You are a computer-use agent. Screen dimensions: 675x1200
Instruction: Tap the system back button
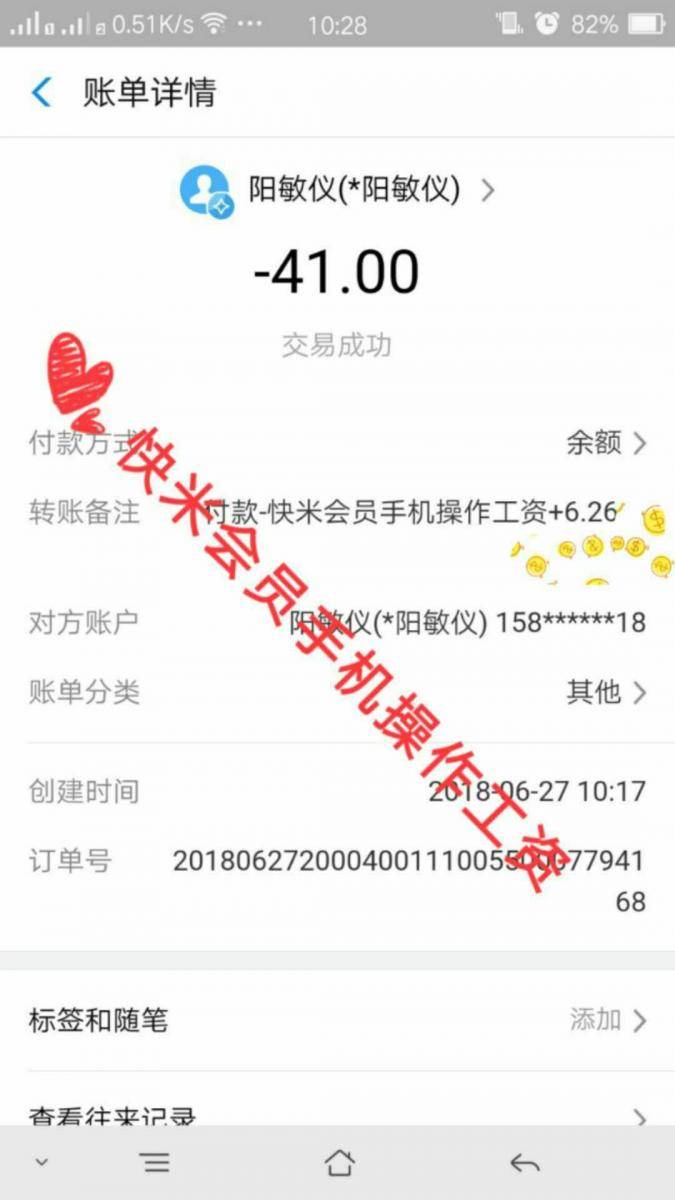pos(524,1162)
